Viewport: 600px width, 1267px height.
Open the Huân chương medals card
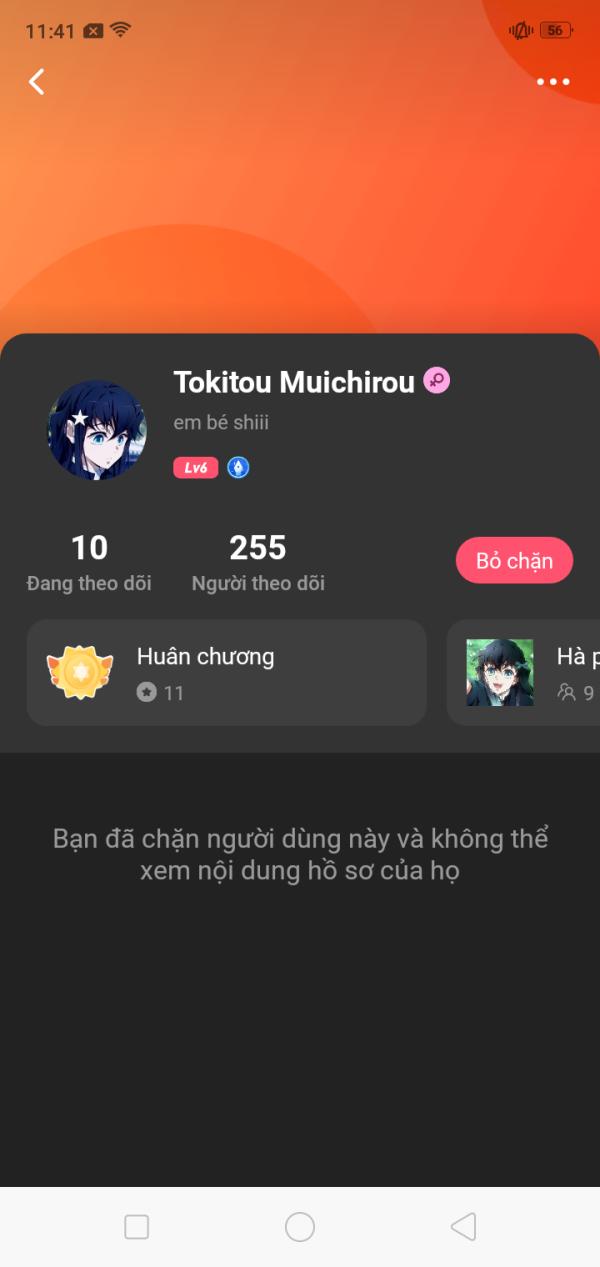[x=227, y=672]
